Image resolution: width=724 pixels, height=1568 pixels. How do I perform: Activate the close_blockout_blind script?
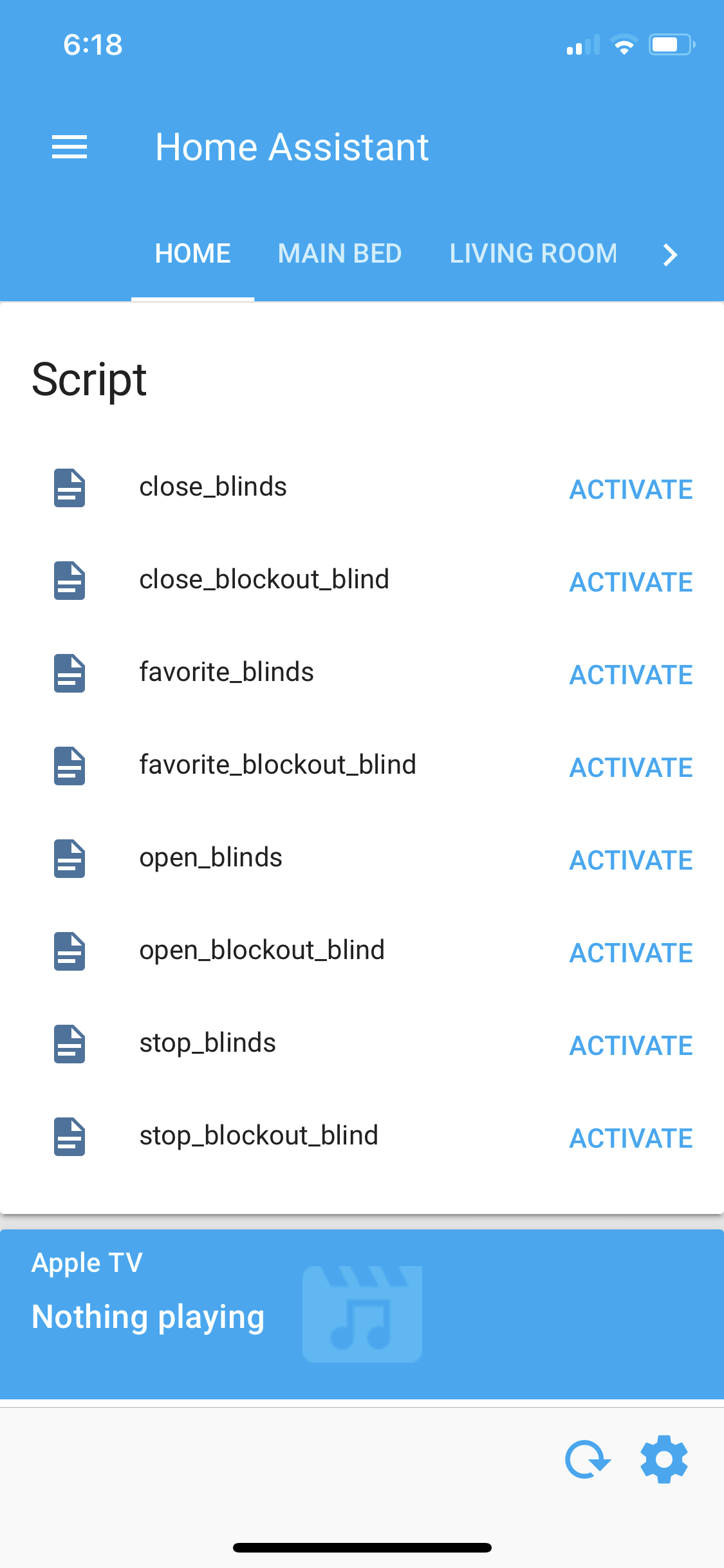coord(631,583)
